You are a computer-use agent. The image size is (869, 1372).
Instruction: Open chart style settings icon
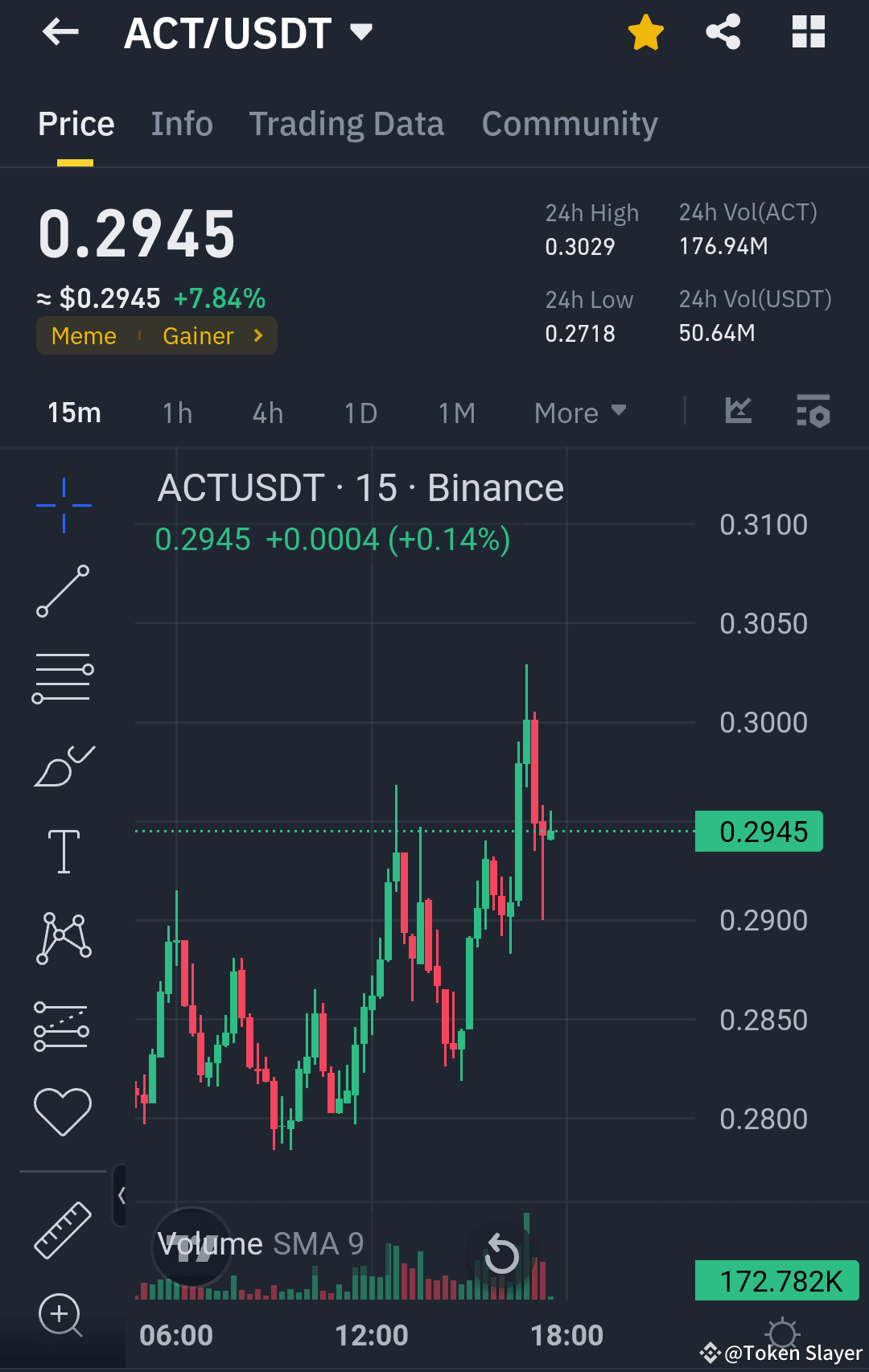[x=738, y=411]
